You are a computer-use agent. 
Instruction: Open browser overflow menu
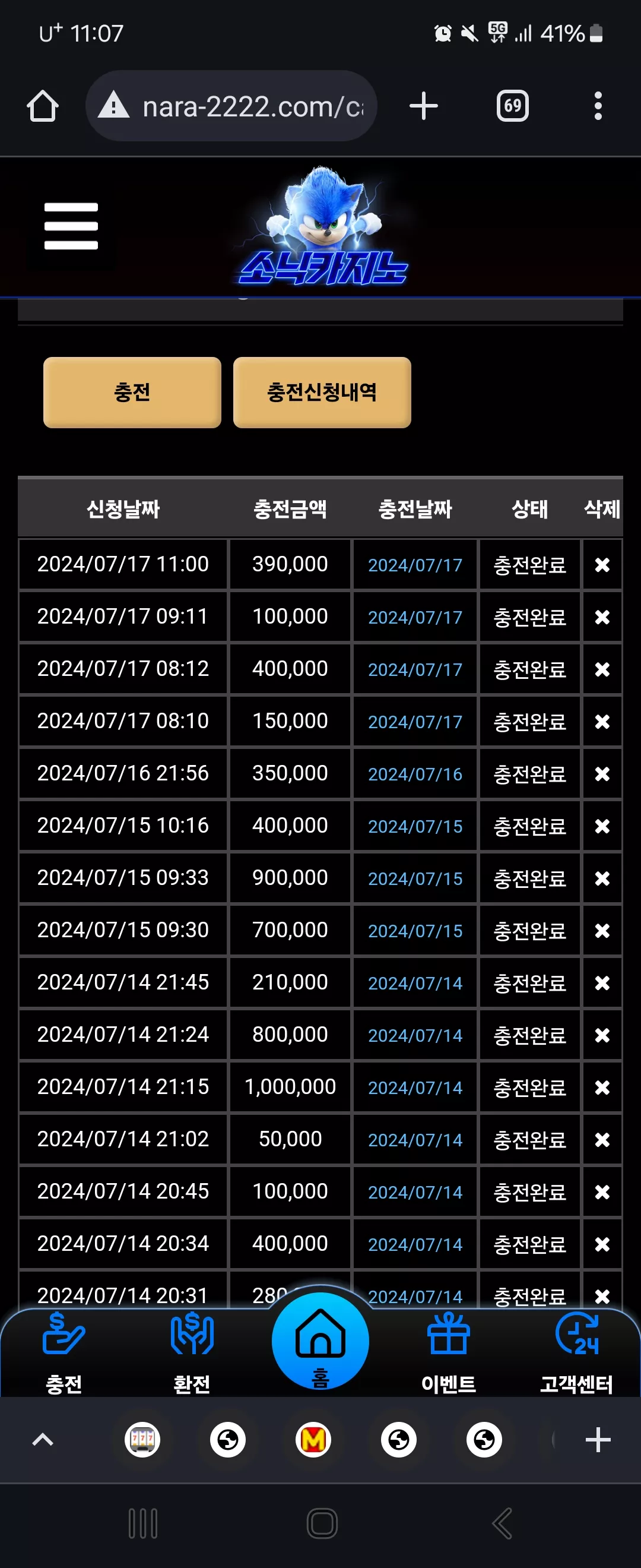click(x=598, y=106)
